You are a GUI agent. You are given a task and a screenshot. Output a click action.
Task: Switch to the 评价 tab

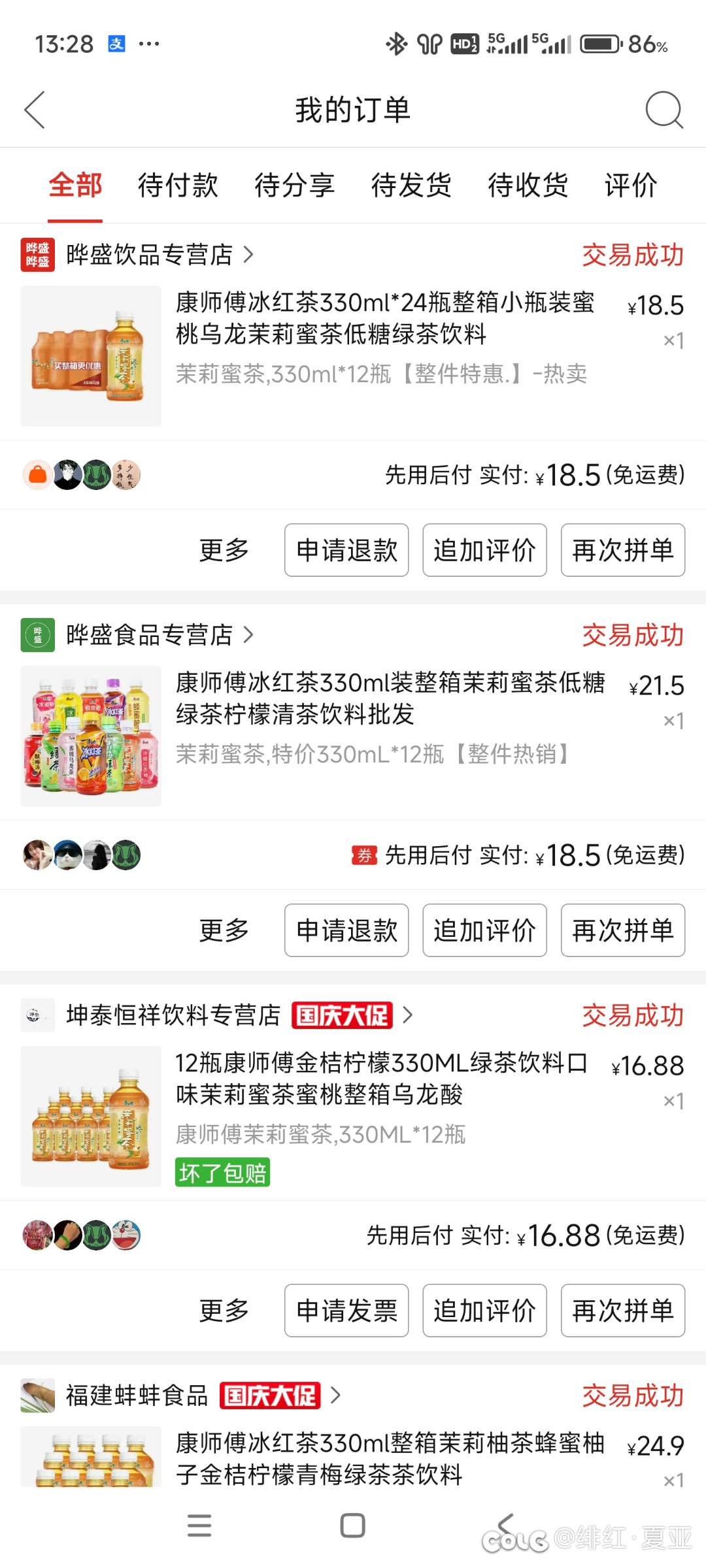(631, 186)
